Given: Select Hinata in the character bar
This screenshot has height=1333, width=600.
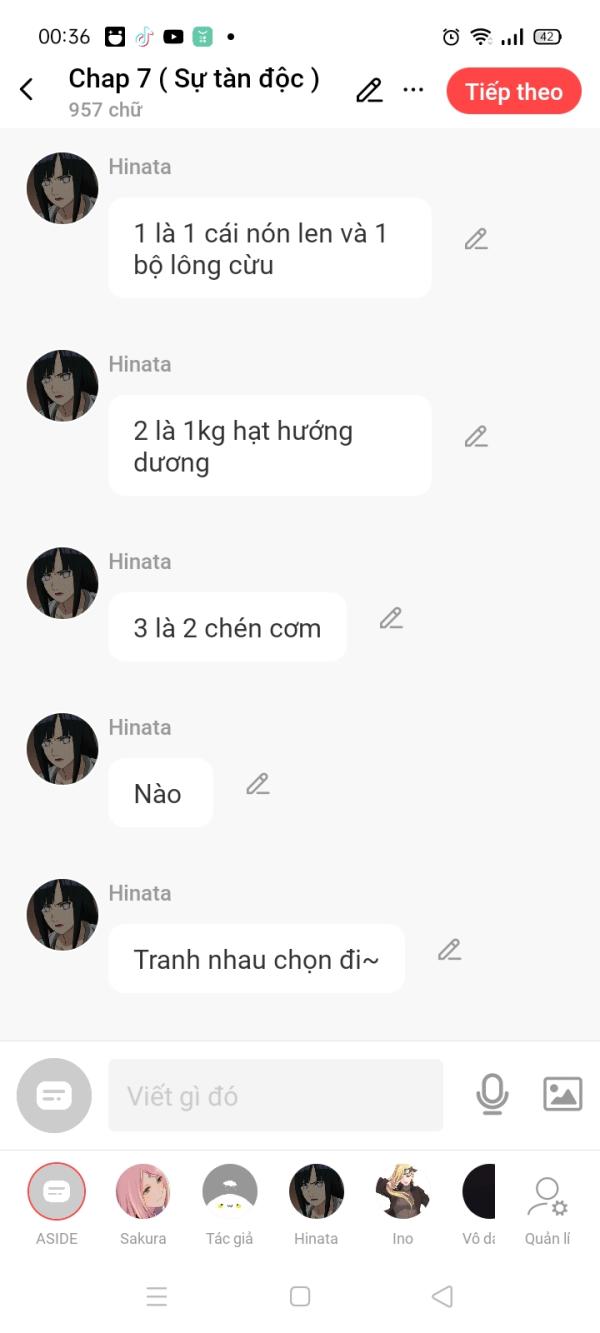Looking at the screenshot, I should pos(316,1192).
